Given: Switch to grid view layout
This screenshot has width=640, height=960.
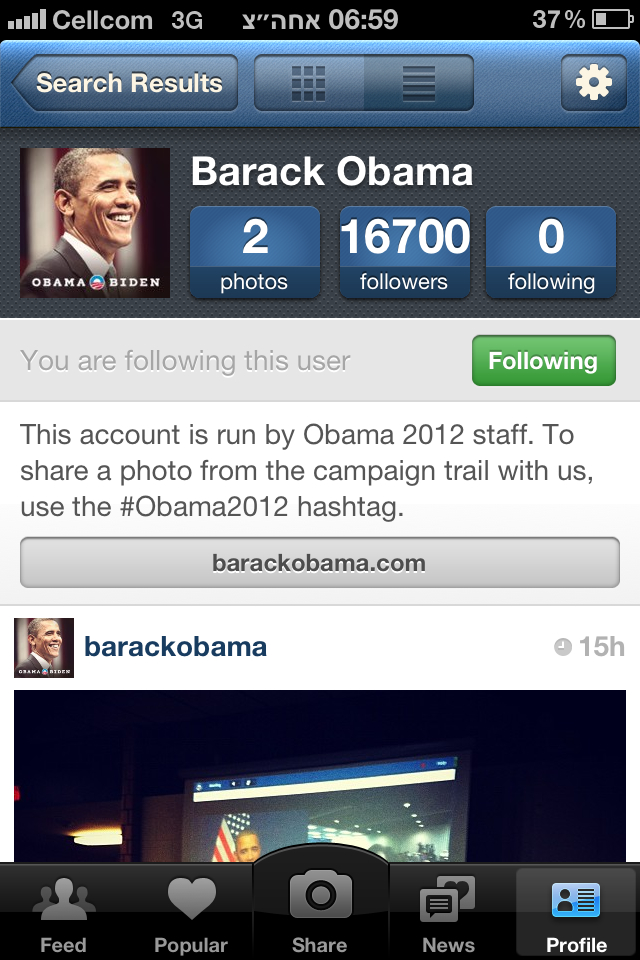Looking at the screenshot, I should tap(309, 83).
